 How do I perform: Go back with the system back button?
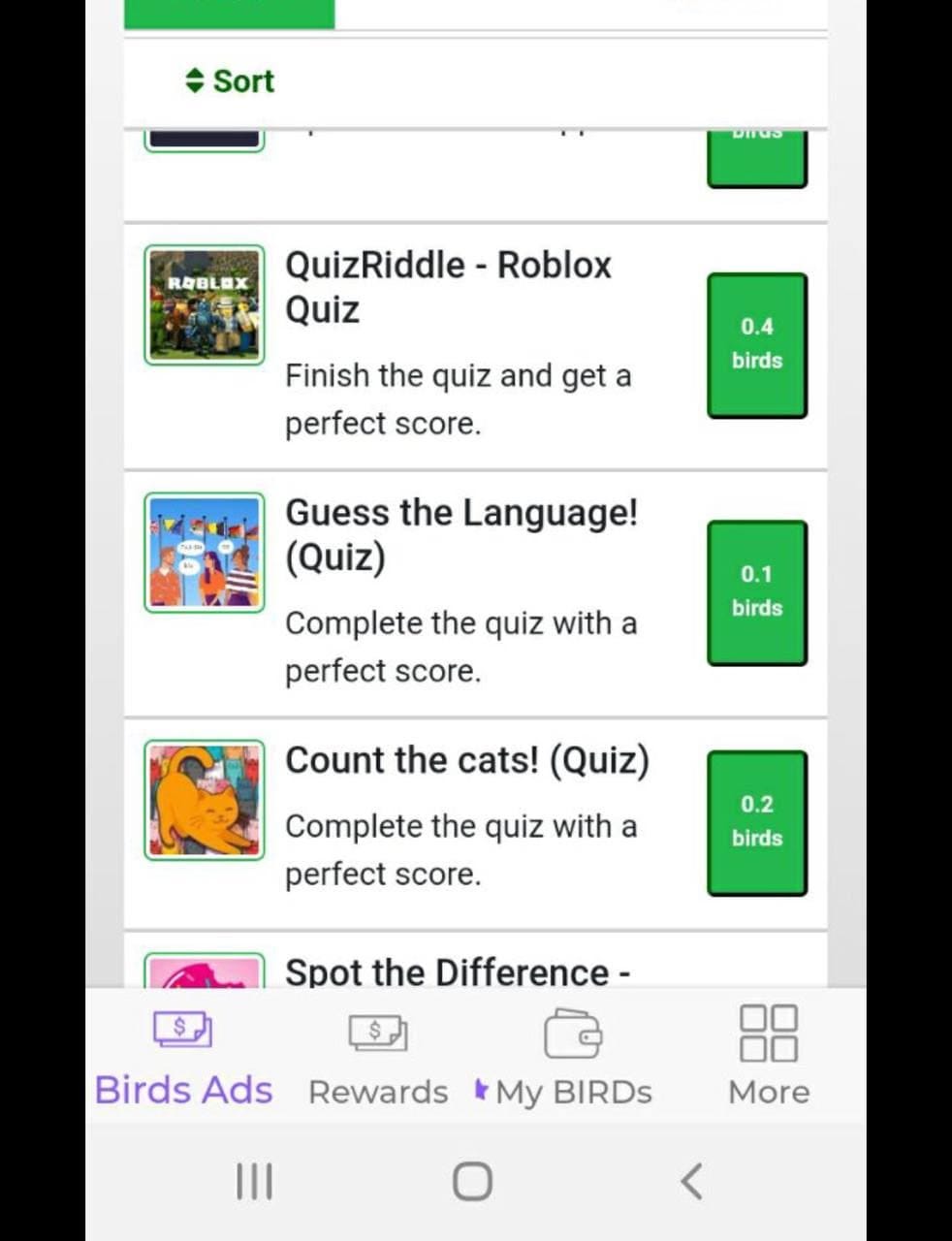click(691, 1181)
